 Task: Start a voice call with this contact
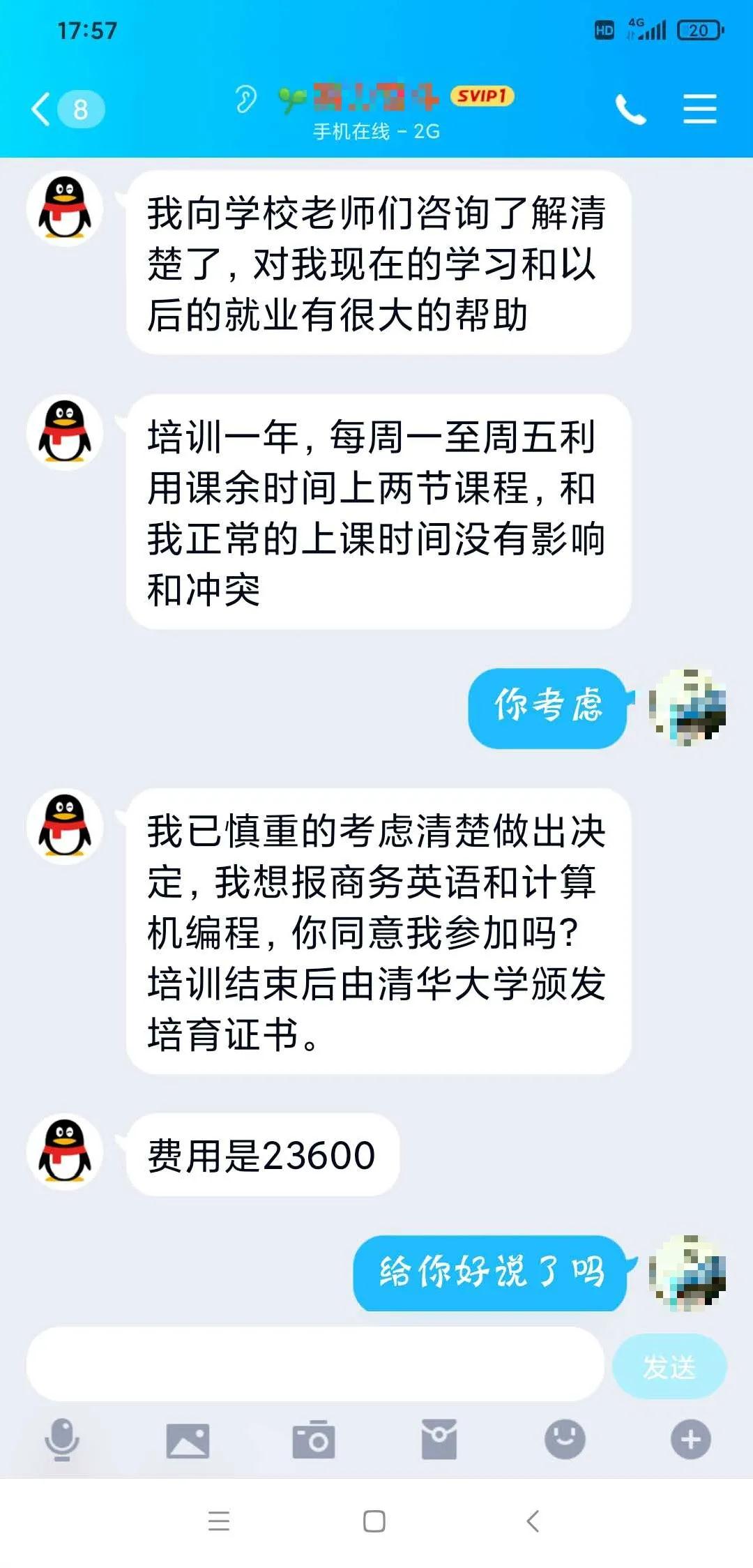(x=630, y=110)
